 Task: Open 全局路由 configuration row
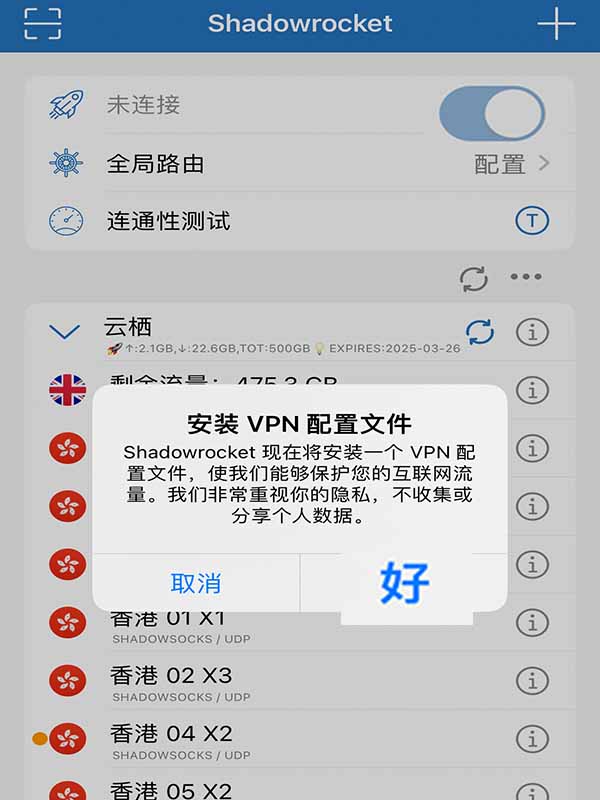coord(300,164)
